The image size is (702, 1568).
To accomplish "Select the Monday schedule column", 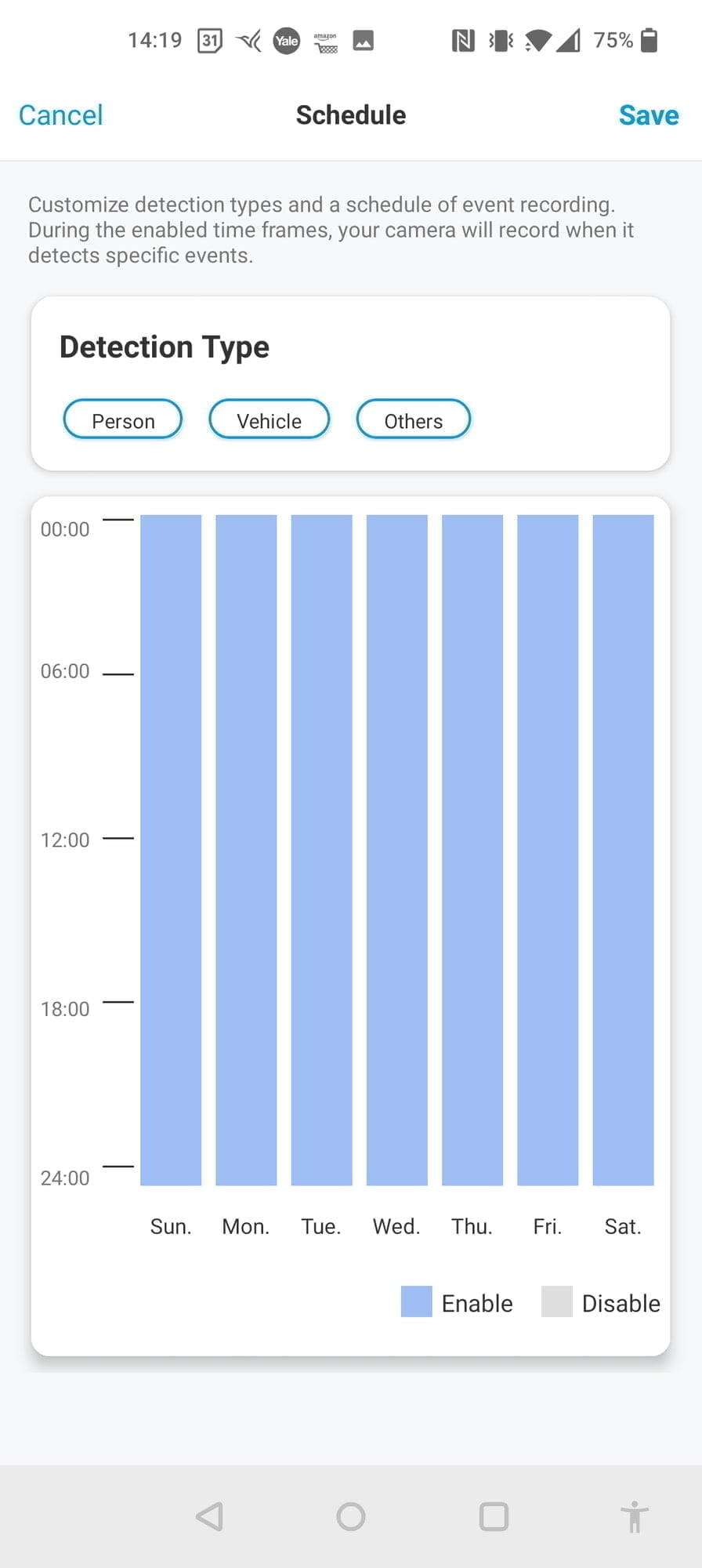I will click(x=246, y=849).
